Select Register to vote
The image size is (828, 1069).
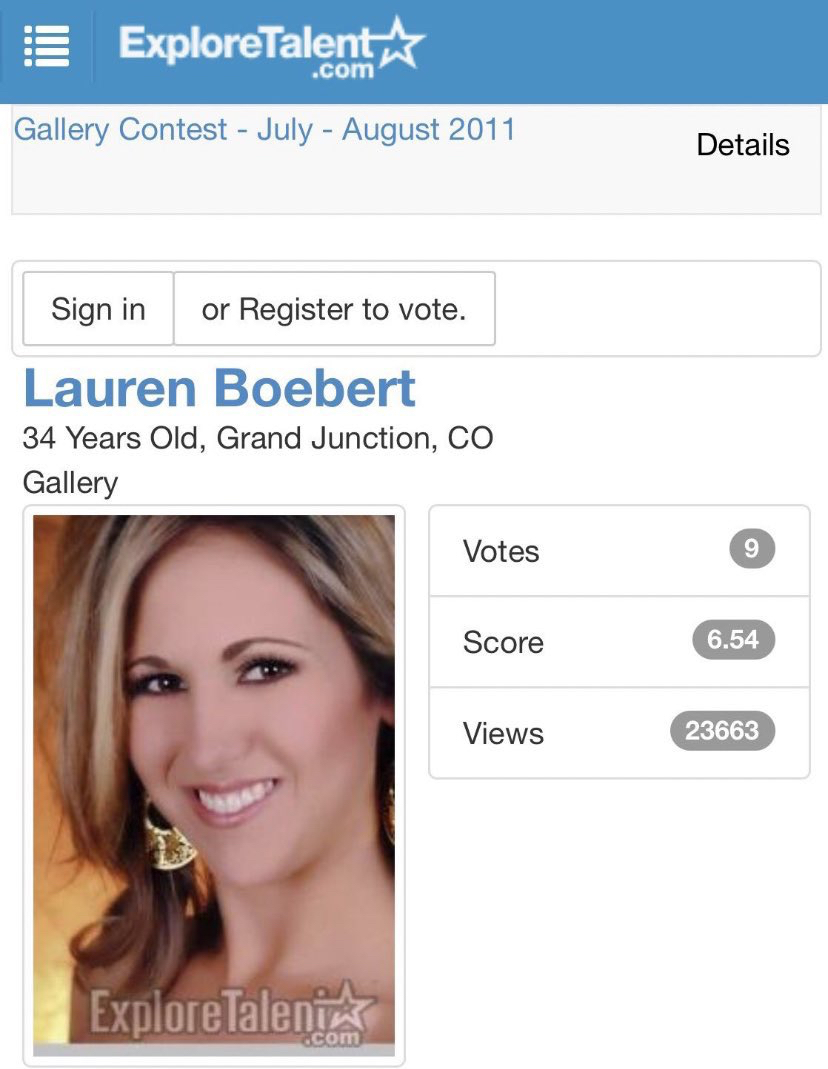pos(334,309)
